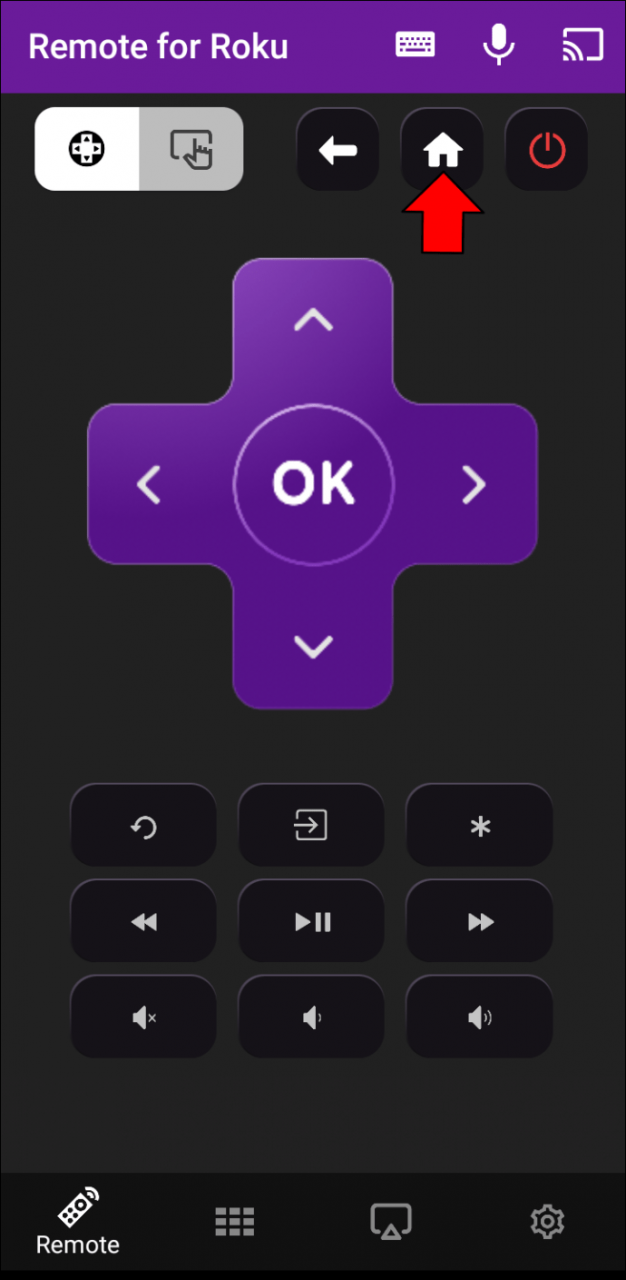
Task: Confirm selection with the OK button
Action: [x=313, y=485]
